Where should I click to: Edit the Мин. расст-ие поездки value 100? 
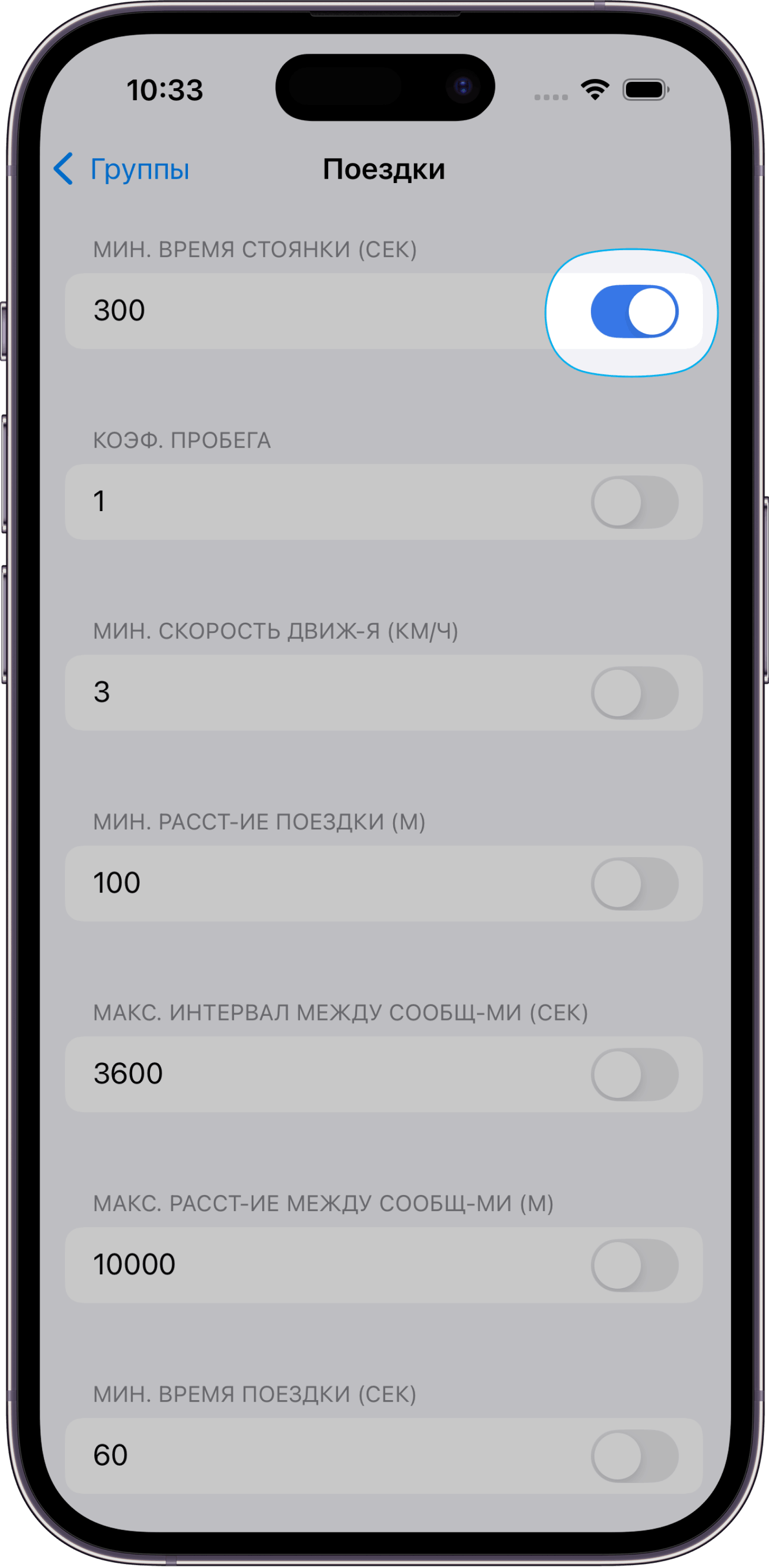[304, 883]
